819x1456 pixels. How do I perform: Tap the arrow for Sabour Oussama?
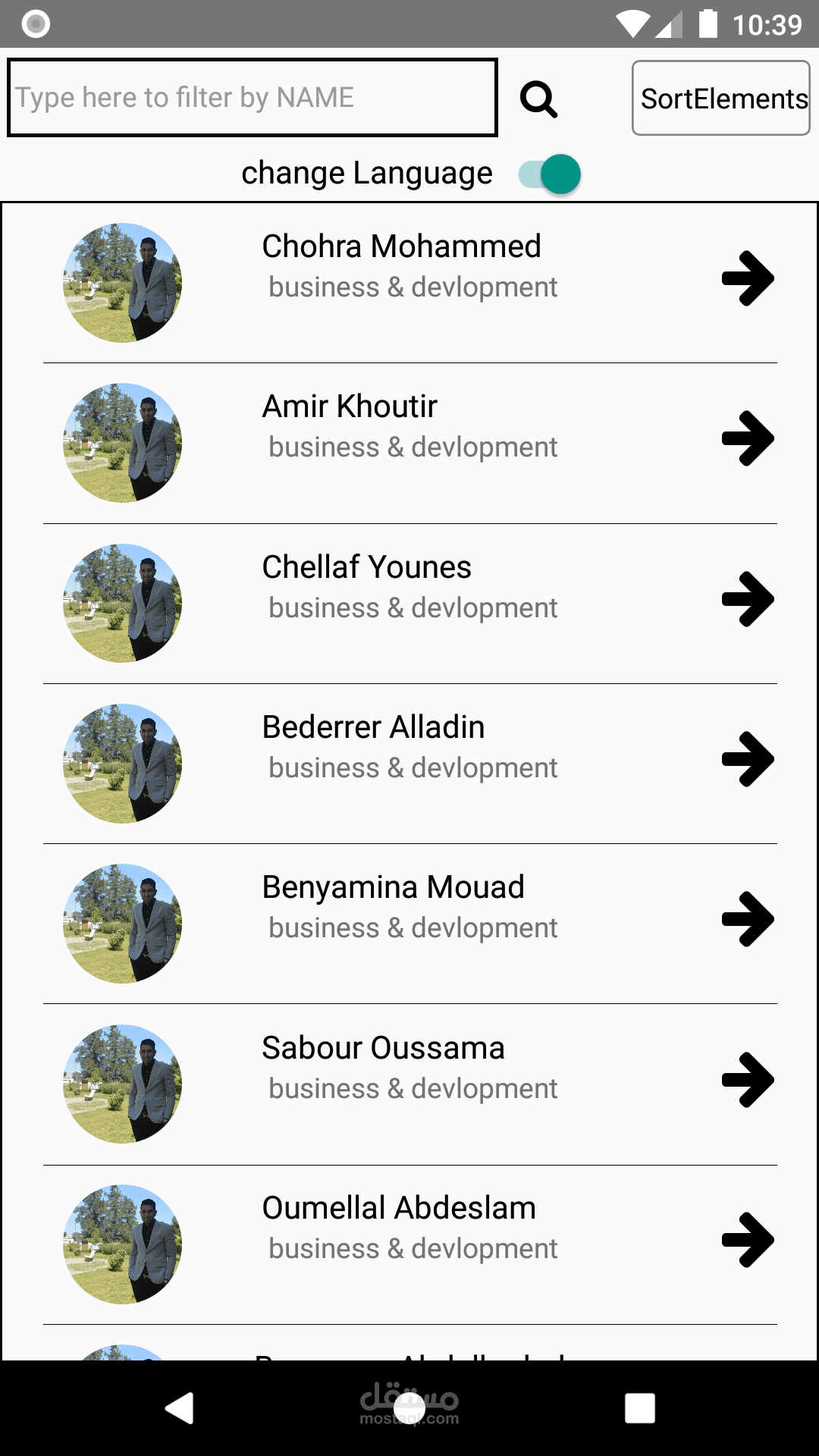pos(747,1080)
